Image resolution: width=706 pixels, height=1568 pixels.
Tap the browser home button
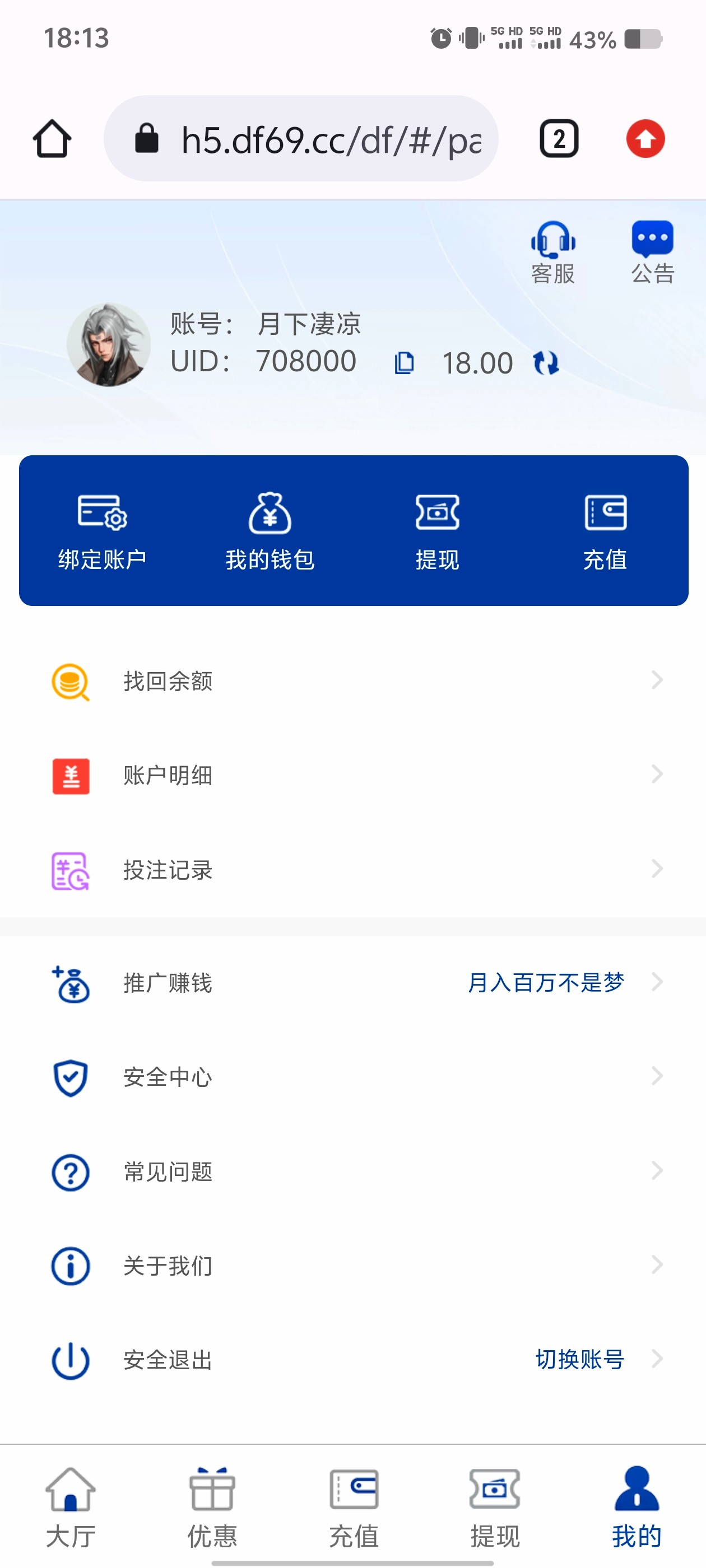[52, 139]
